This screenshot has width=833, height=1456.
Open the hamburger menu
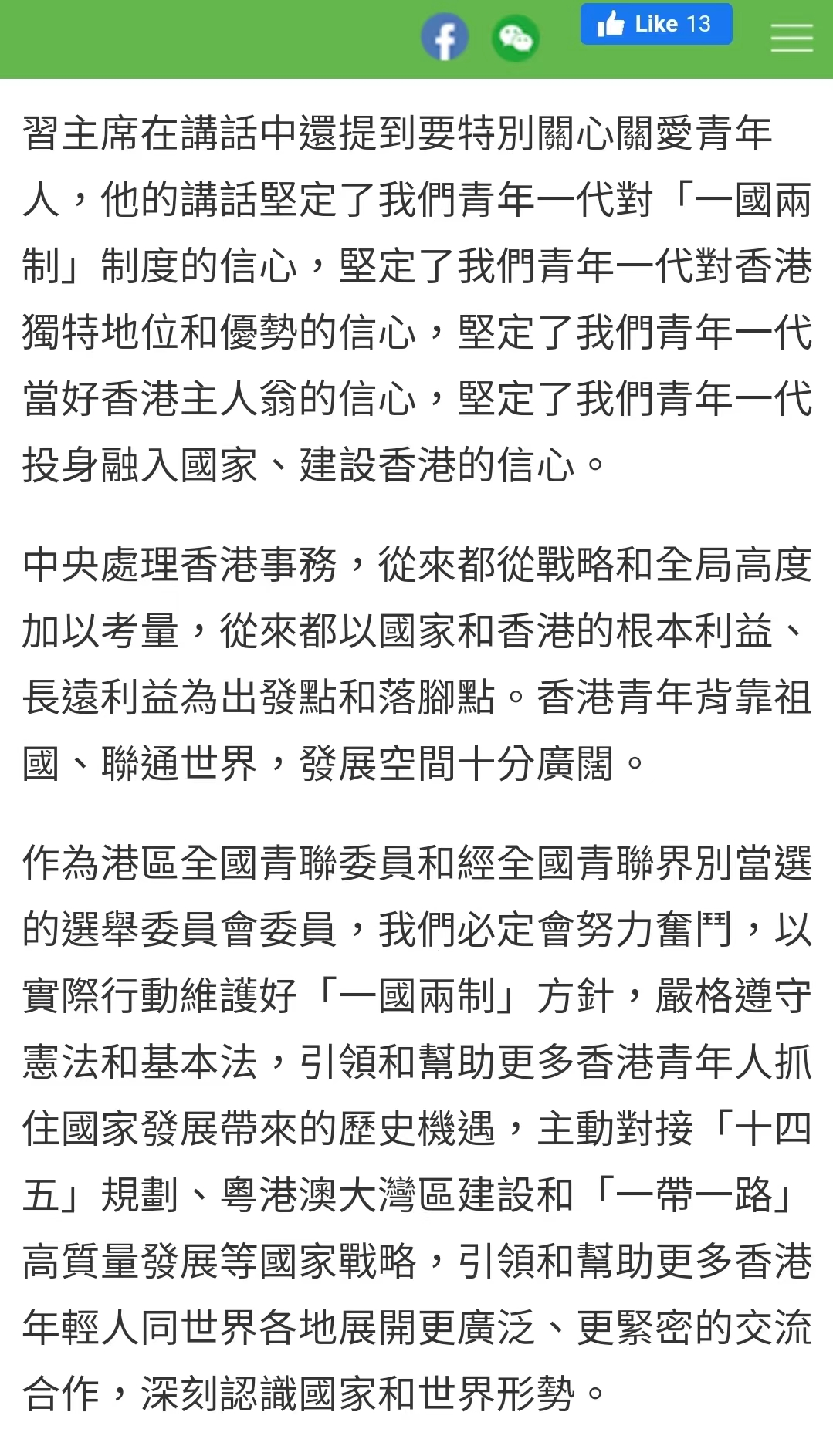pyautogui.click(x=791, y=38)
